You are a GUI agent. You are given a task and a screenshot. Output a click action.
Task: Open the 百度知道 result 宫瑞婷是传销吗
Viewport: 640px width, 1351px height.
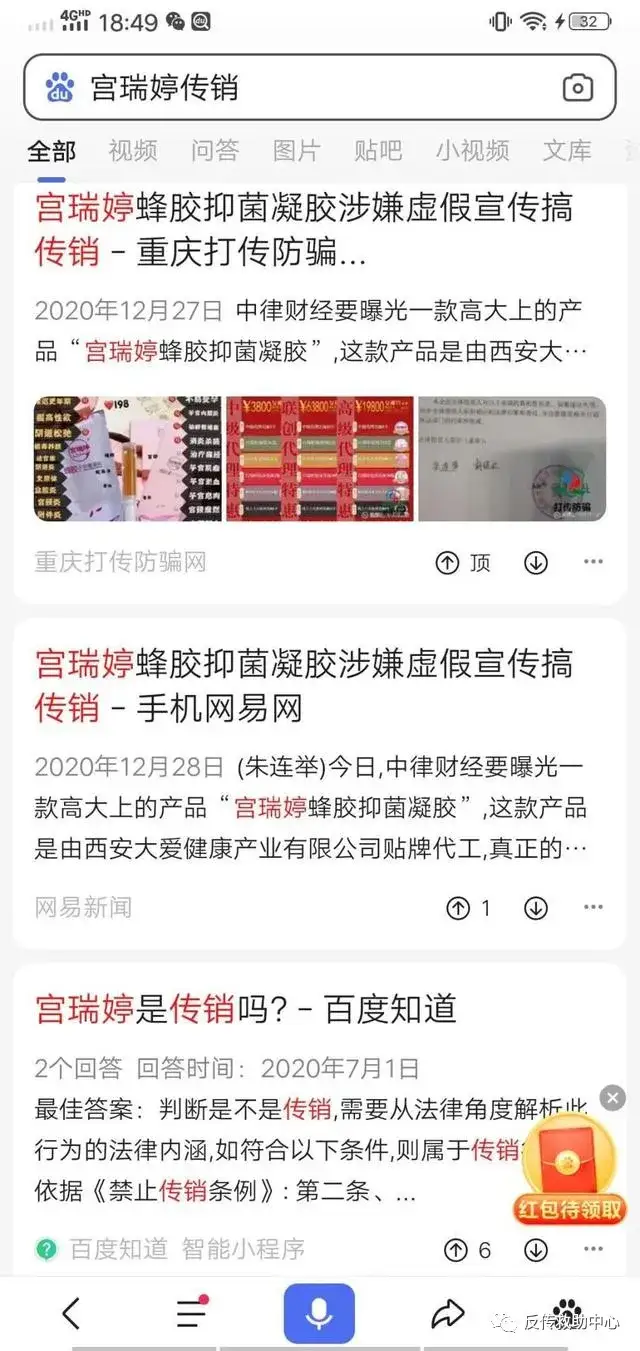246,1008
